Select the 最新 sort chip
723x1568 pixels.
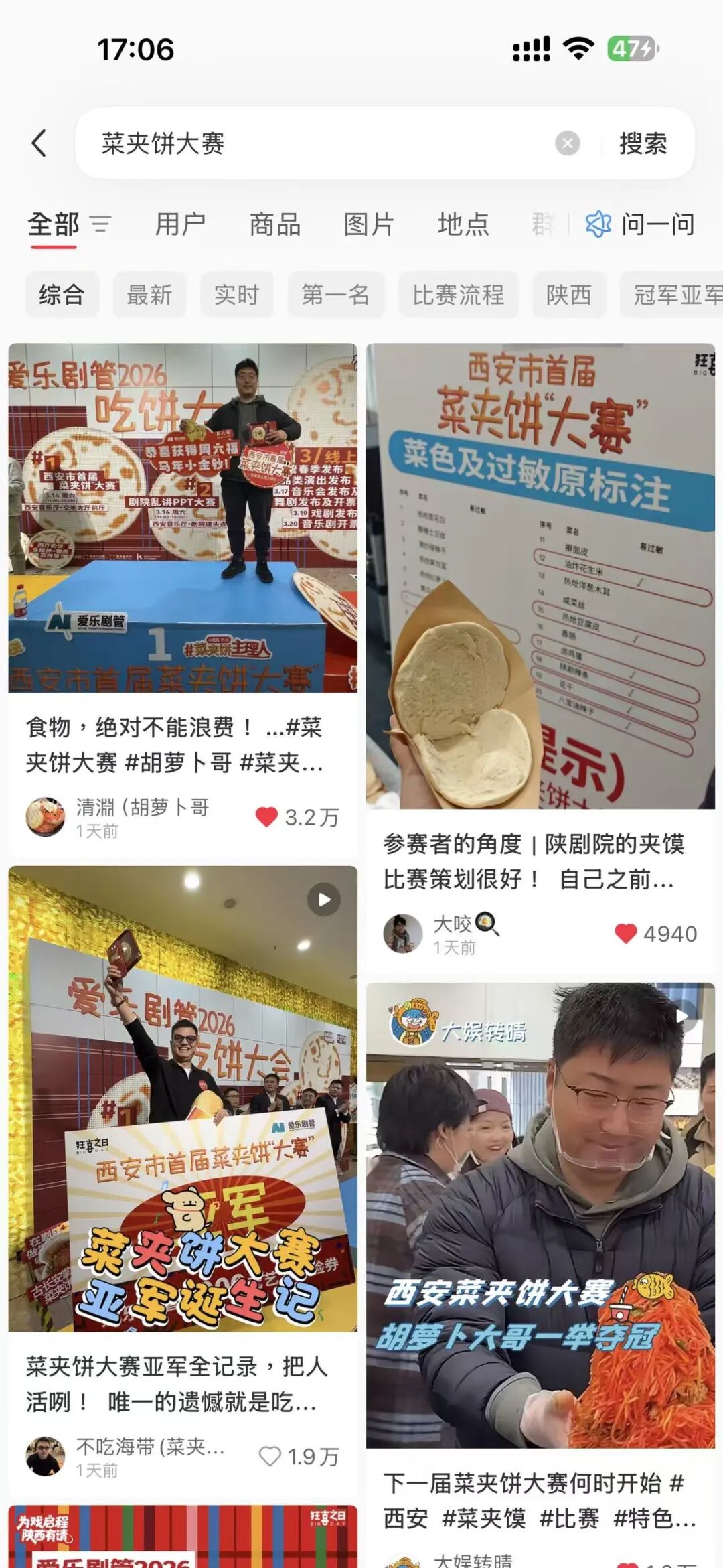pos(149,295)
